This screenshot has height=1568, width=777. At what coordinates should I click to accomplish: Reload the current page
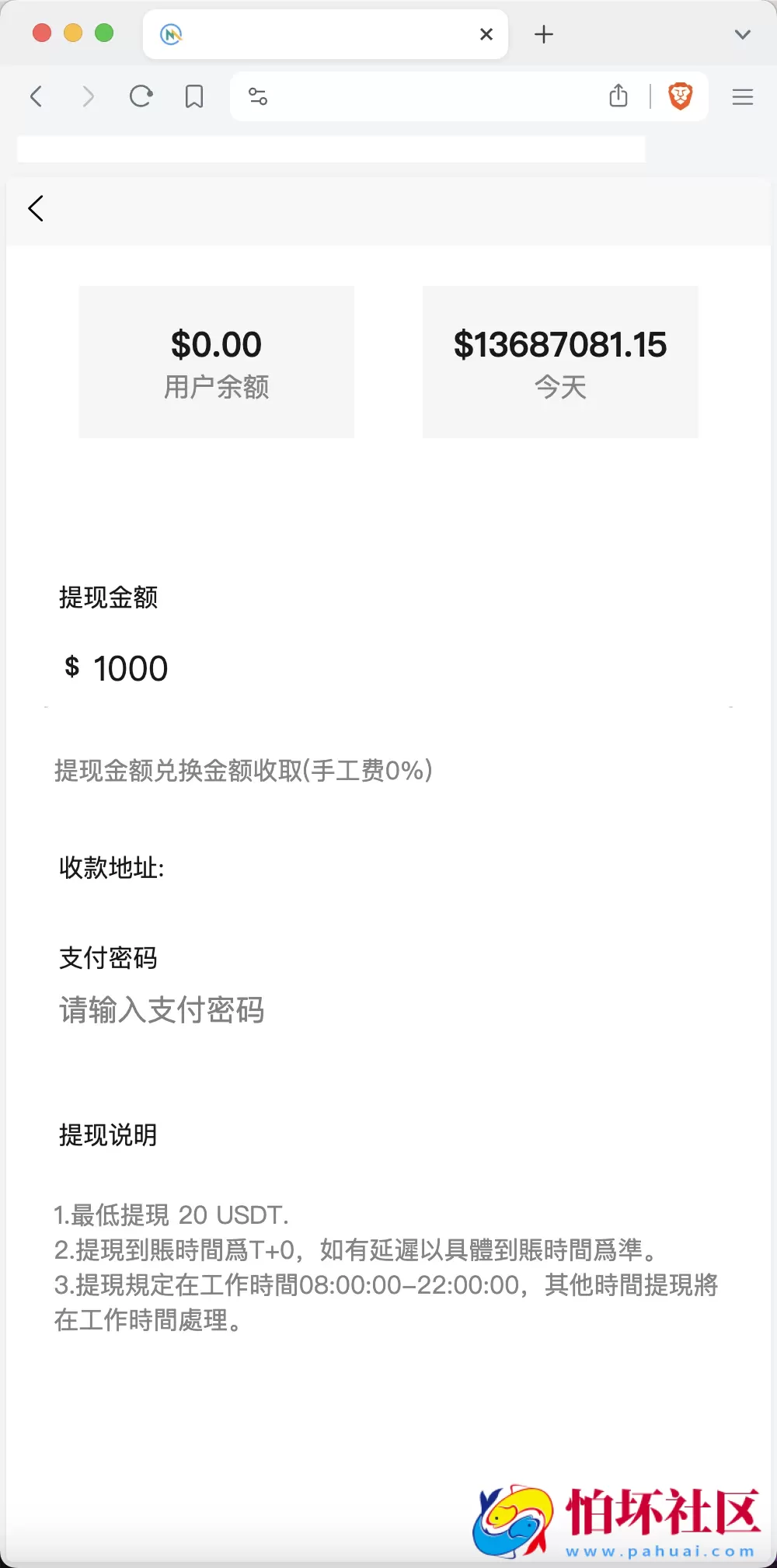tap(141, 96)
